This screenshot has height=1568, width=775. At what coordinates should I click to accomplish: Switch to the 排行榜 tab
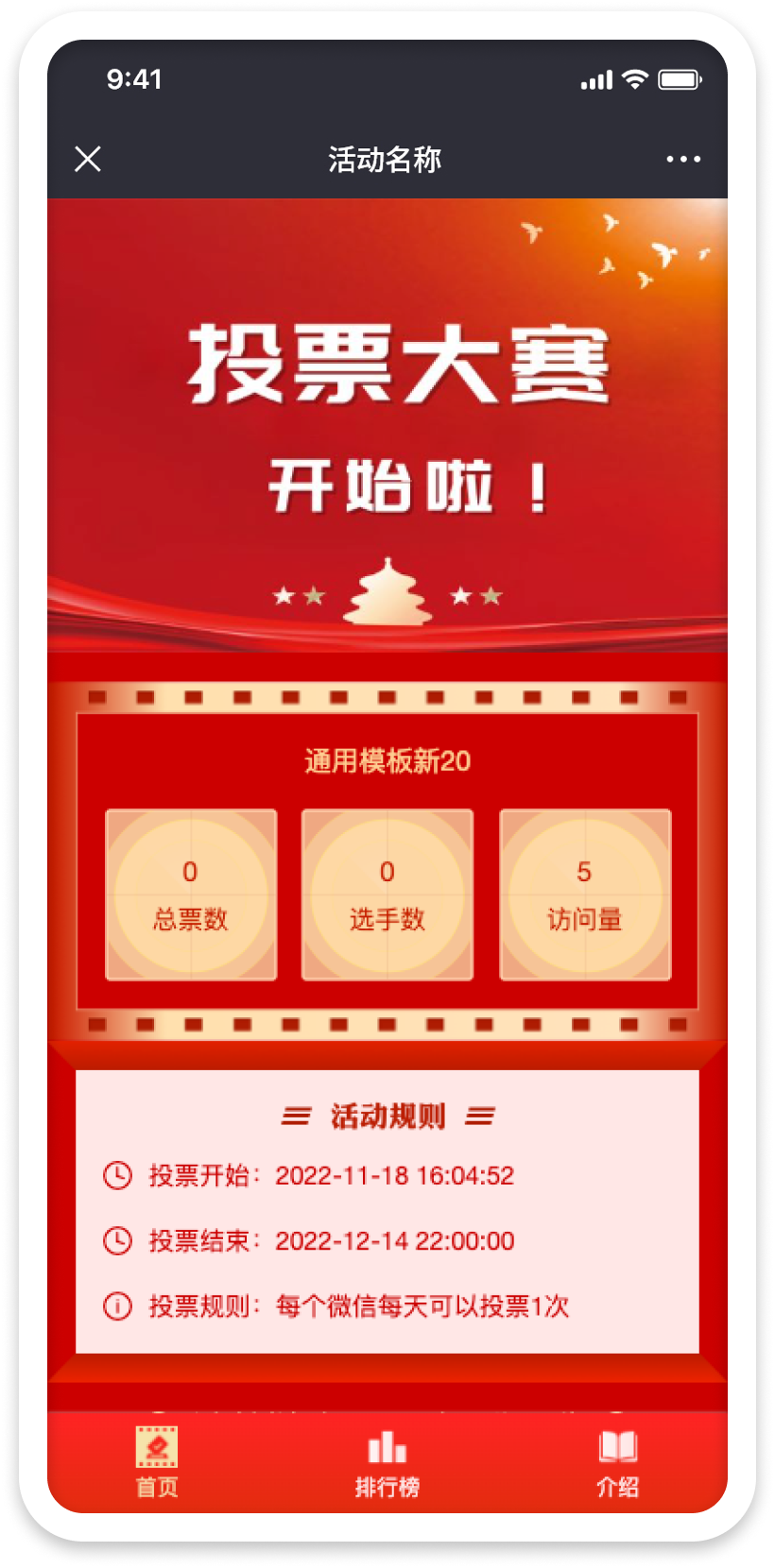pyautogui.click(x=387, y=1463)
